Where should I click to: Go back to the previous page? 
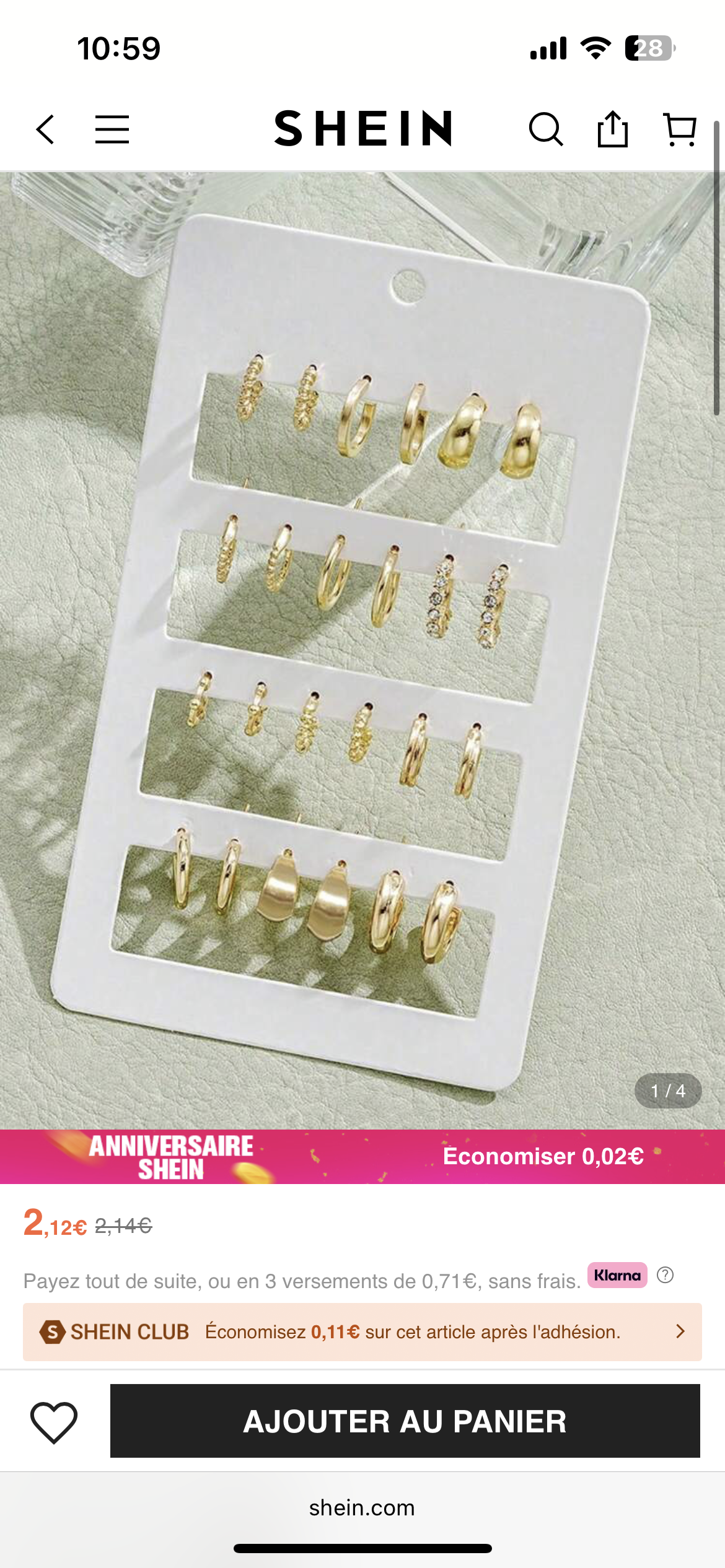(x=45, y=129)
